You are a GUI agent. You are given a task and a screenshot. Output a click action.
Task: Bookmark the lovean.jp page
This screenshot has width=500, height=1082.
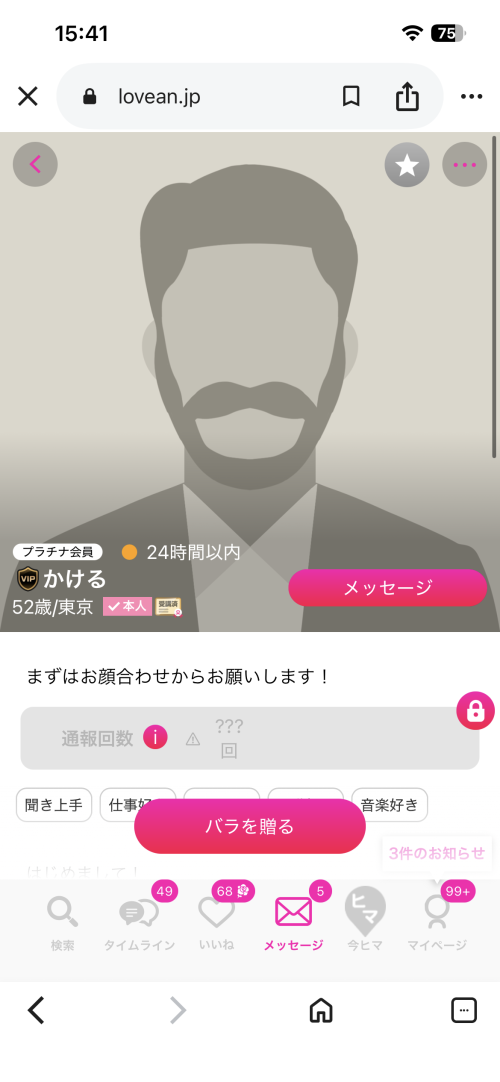pos(351,97)
